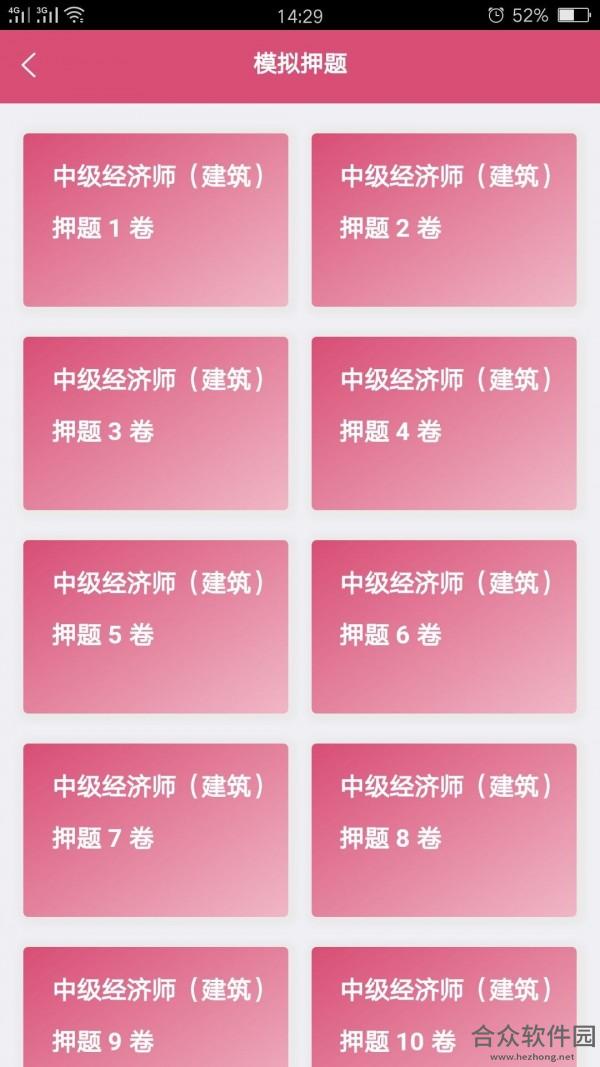Select the 押题 3 卷 paper

156,423
